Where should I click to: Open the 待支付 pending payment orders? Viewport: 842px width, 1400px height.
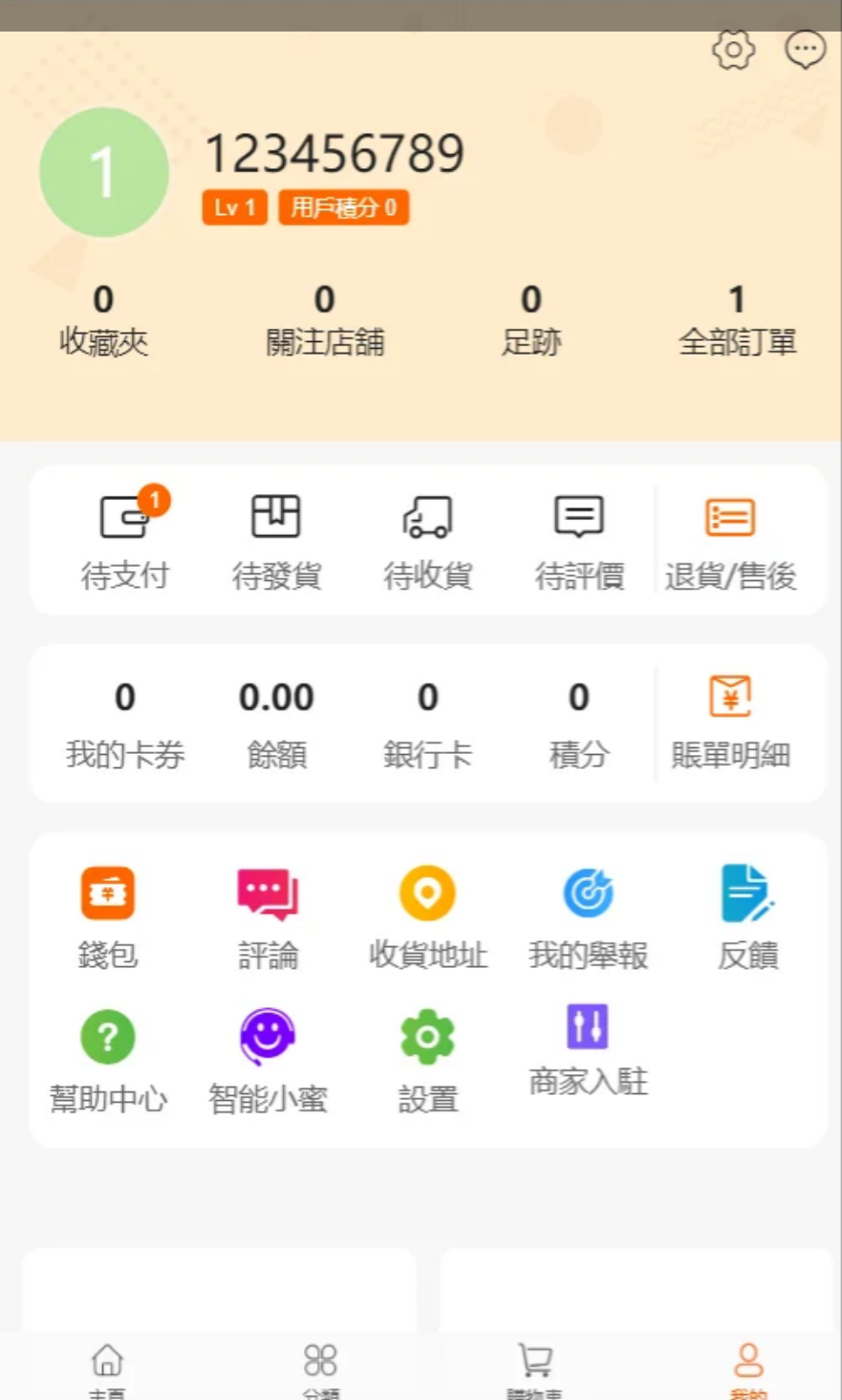point(127,540)
